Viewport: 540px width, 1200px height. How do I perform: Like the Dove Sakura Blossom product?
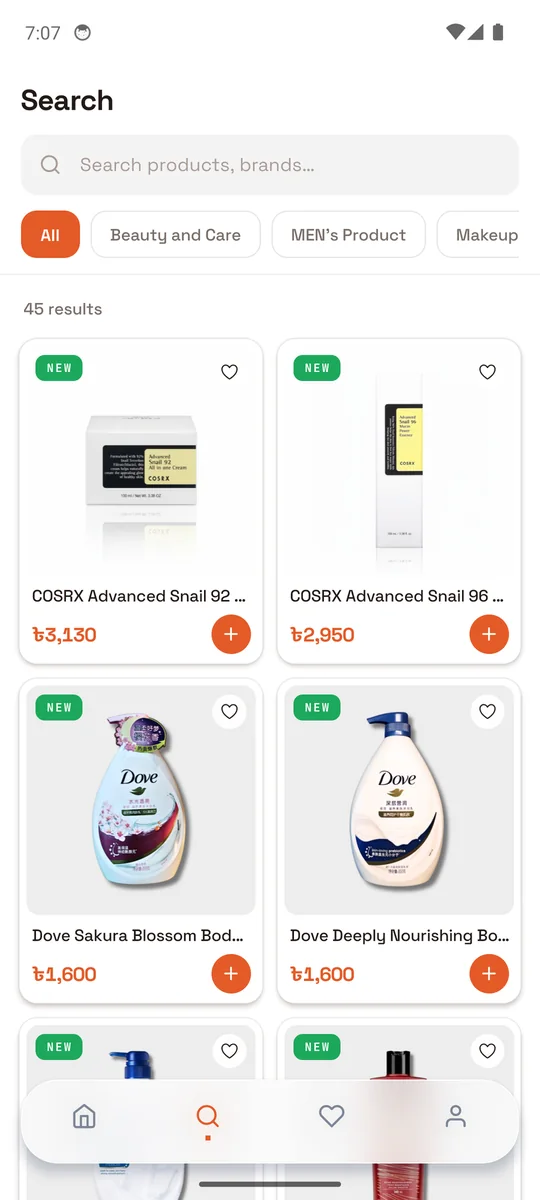tap(229, 712)
